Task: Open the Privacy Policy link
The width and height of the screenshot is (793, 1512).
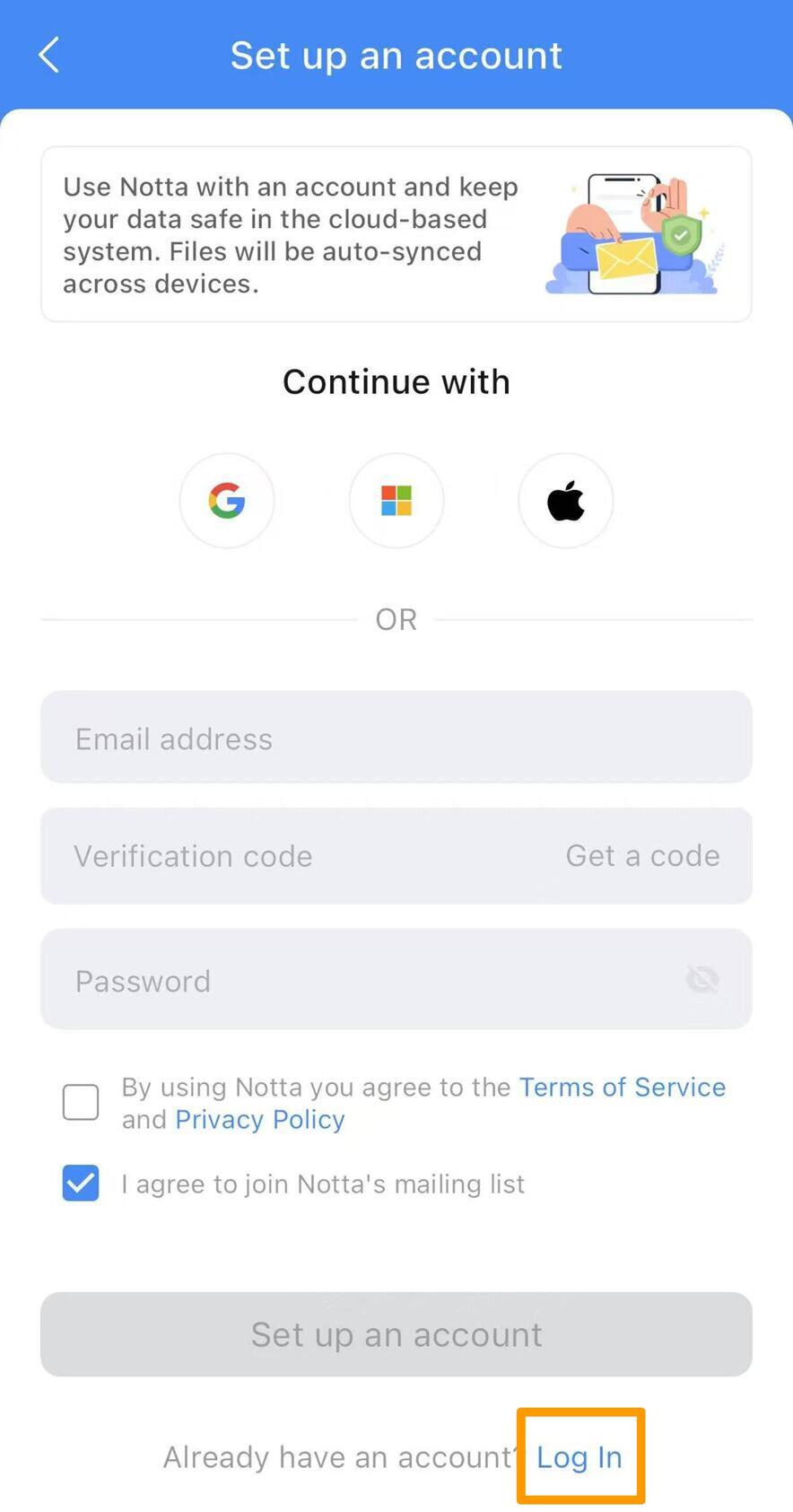Action: point(260,1120)
